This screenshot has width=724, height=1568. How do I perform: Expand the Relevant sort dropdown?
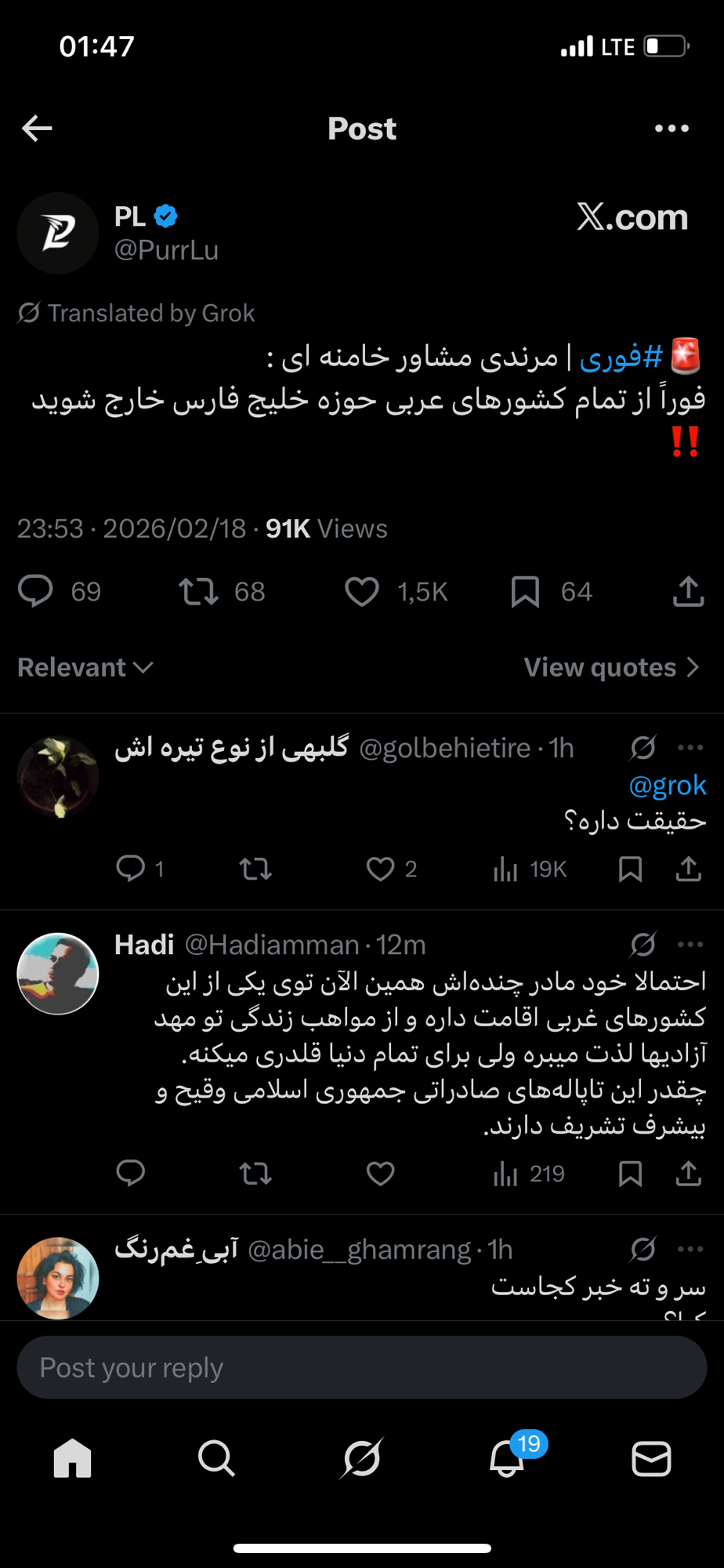85,667
